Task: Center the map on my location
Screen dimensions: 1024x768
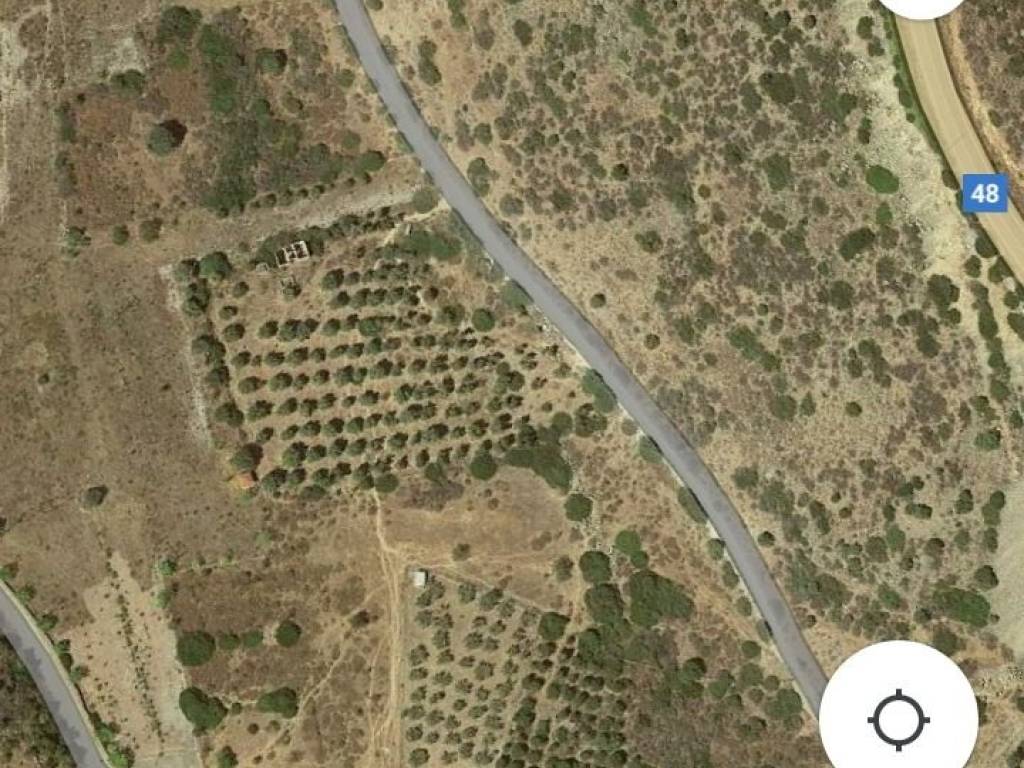Action: click(x=898, y=718)
